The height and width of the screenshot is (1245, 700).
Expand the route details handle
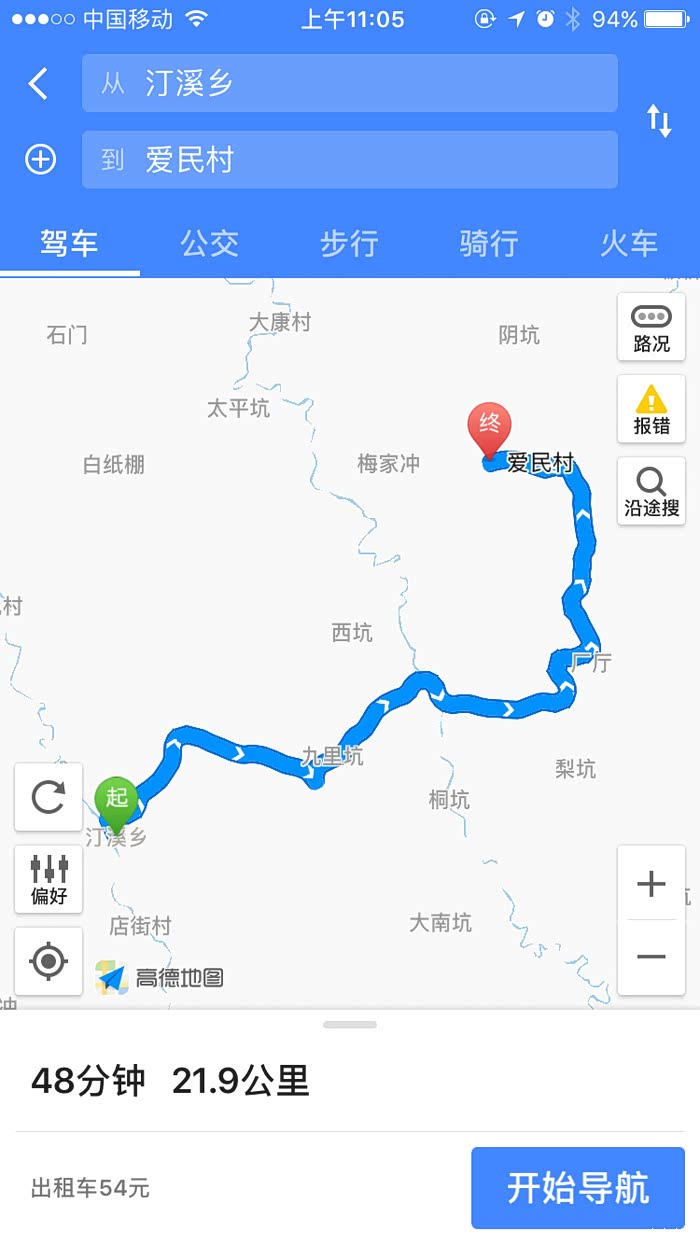pos(350,1025)
